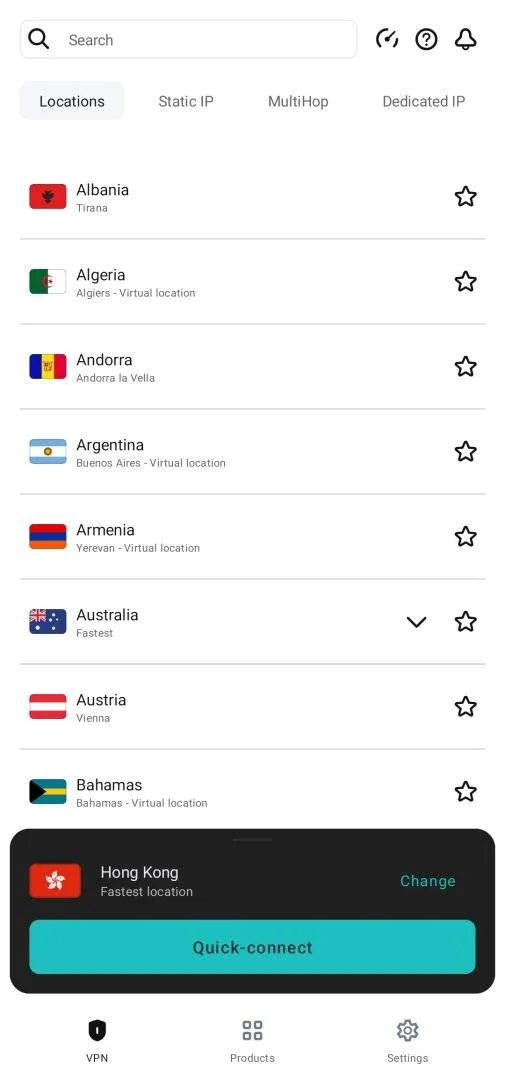505x1080 pixels.
Task: Go to the Products tab
Action: [252, 1041]
